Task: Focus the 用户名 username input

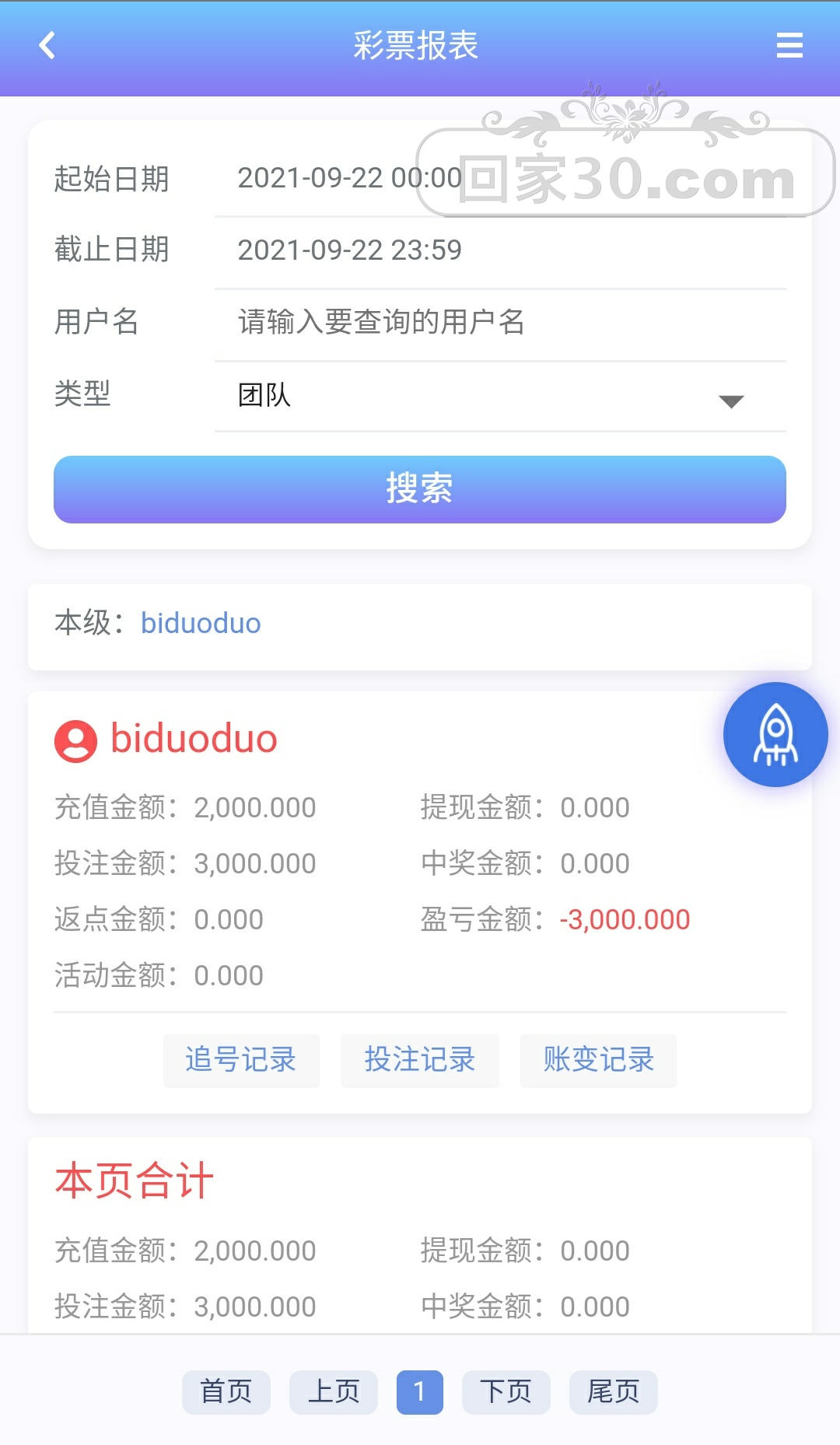Action: coord(498,322)
